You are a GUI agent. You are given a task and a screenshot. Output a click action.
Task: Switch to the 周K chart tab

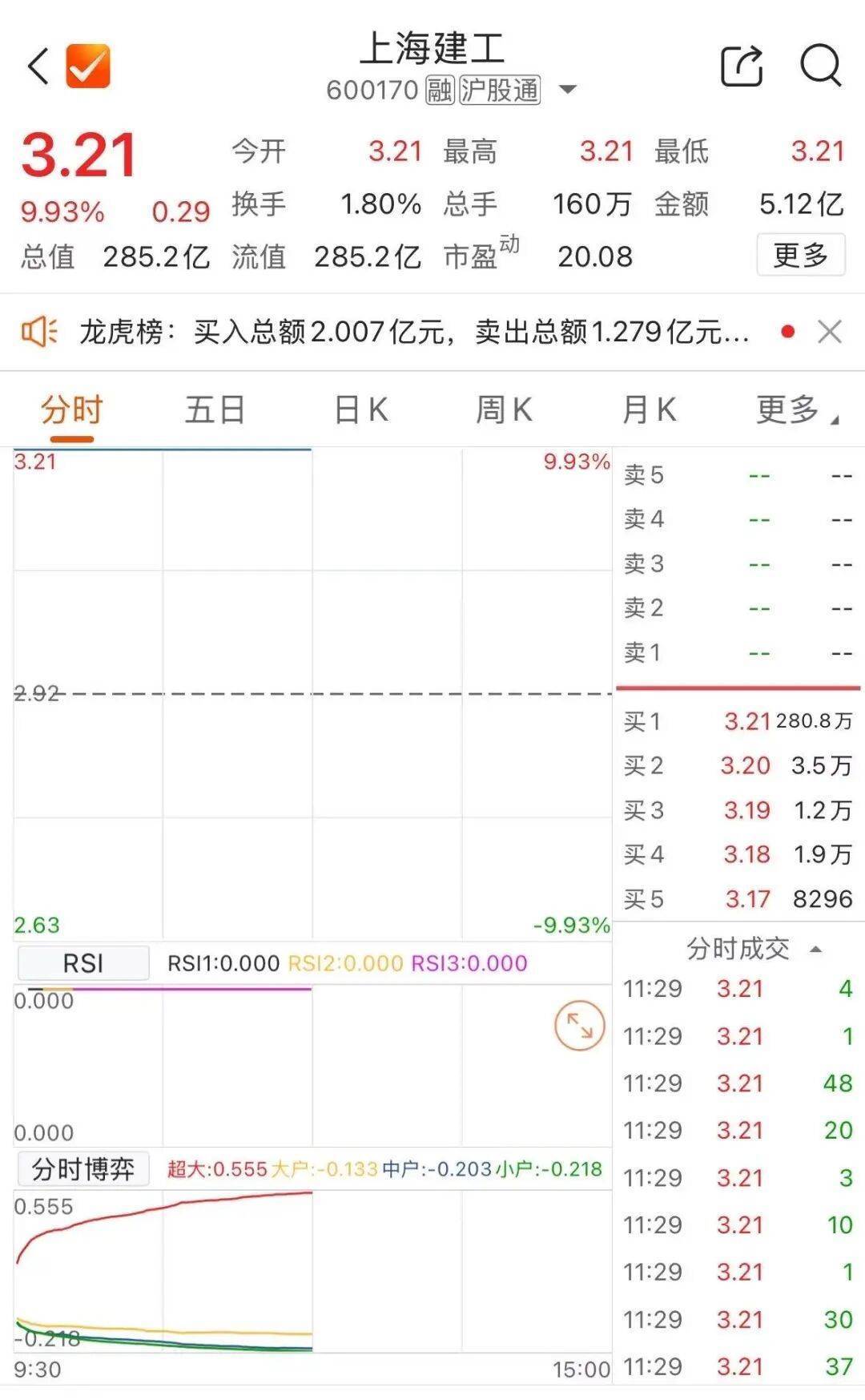(504, 410)
